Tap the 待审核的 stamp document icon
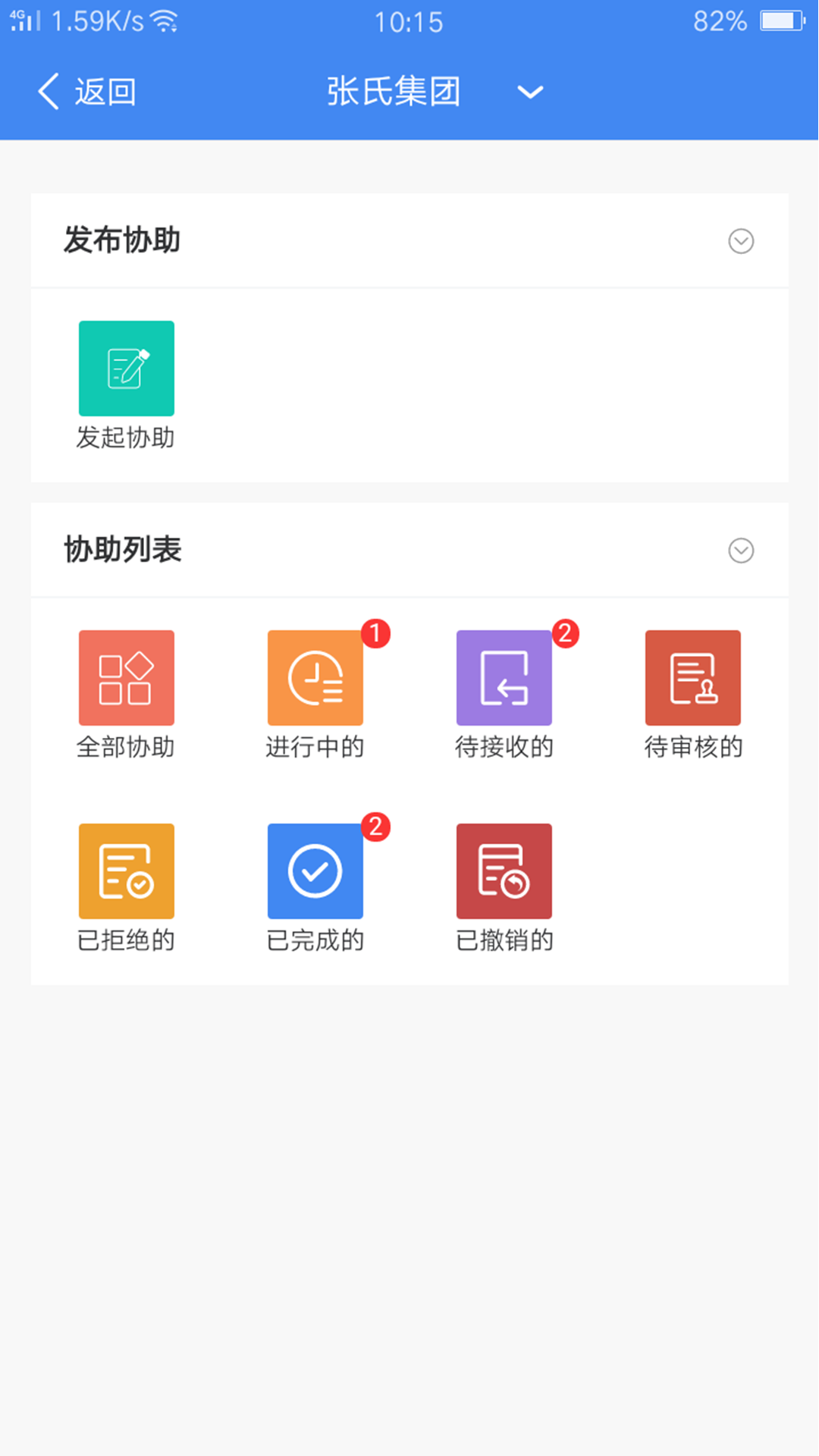Screen dimensions: 819x1456 click(x=692, y=677)
